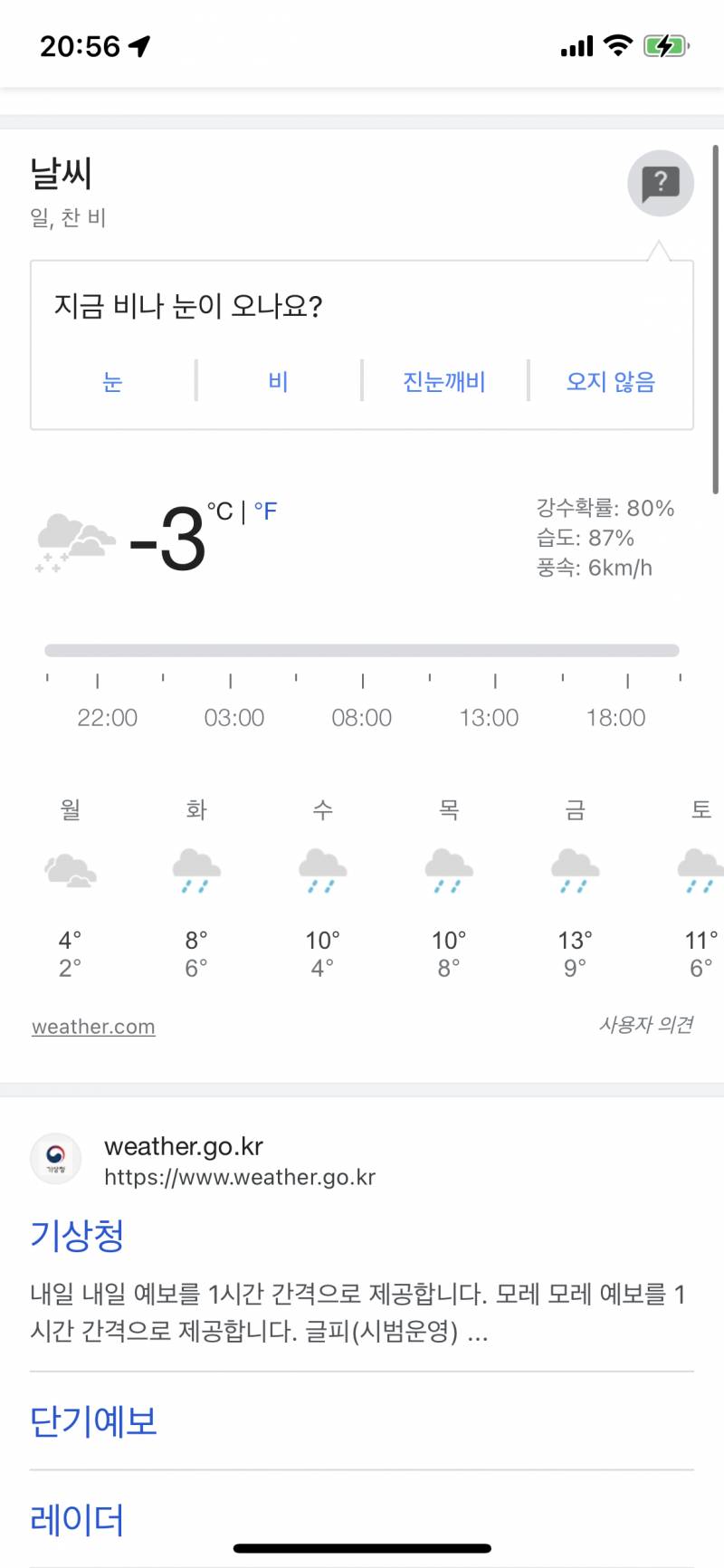Screen dimensions: 724x1568
Task: Select the 진눈깨비 answer option
Action: pyautogui.click(x=443, y=381)
